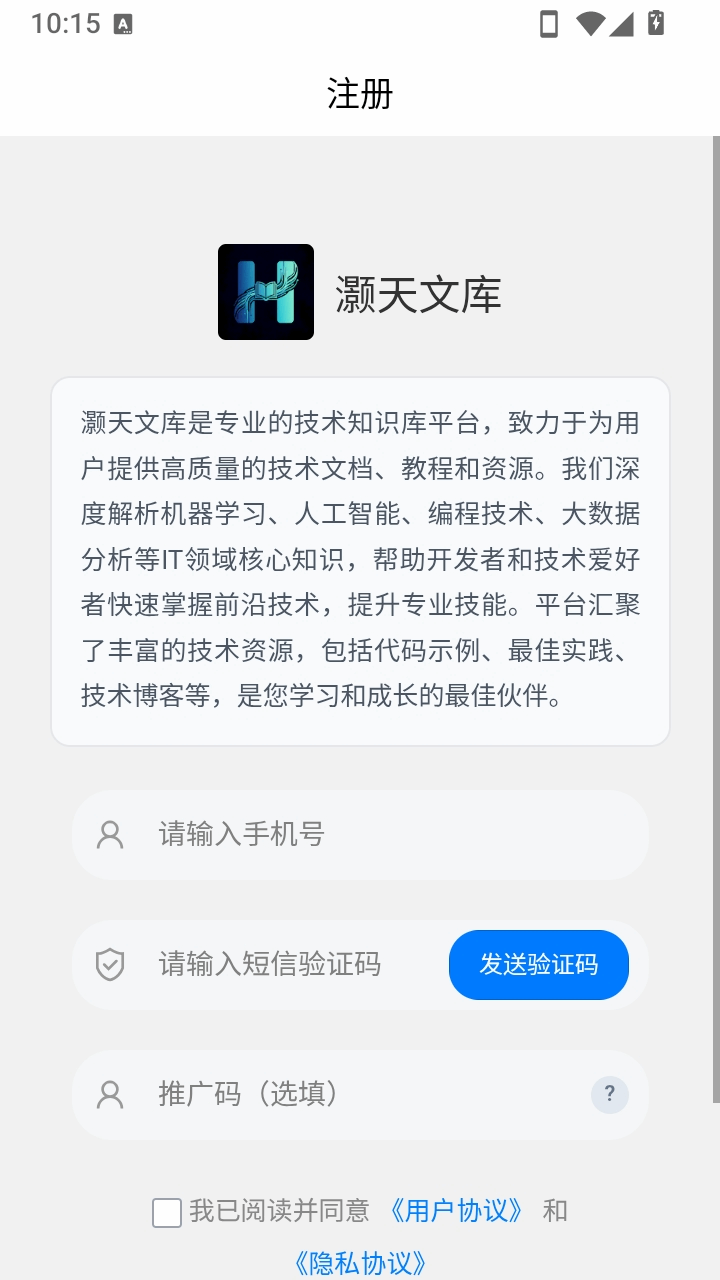Tap the 发送验证码 button
Viewport: 720px width, 1280px height.
click(x=539, y=965)
